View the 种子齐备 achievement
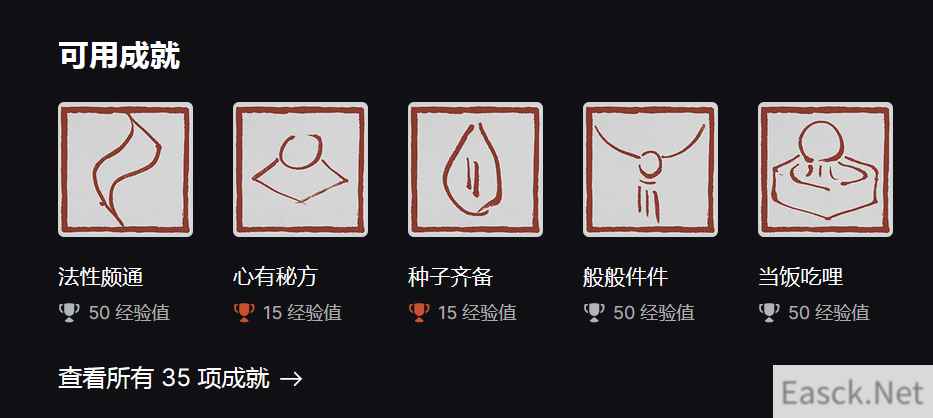Screen dimensions: 933x418 pyautogui.click(x=475, y=170)
